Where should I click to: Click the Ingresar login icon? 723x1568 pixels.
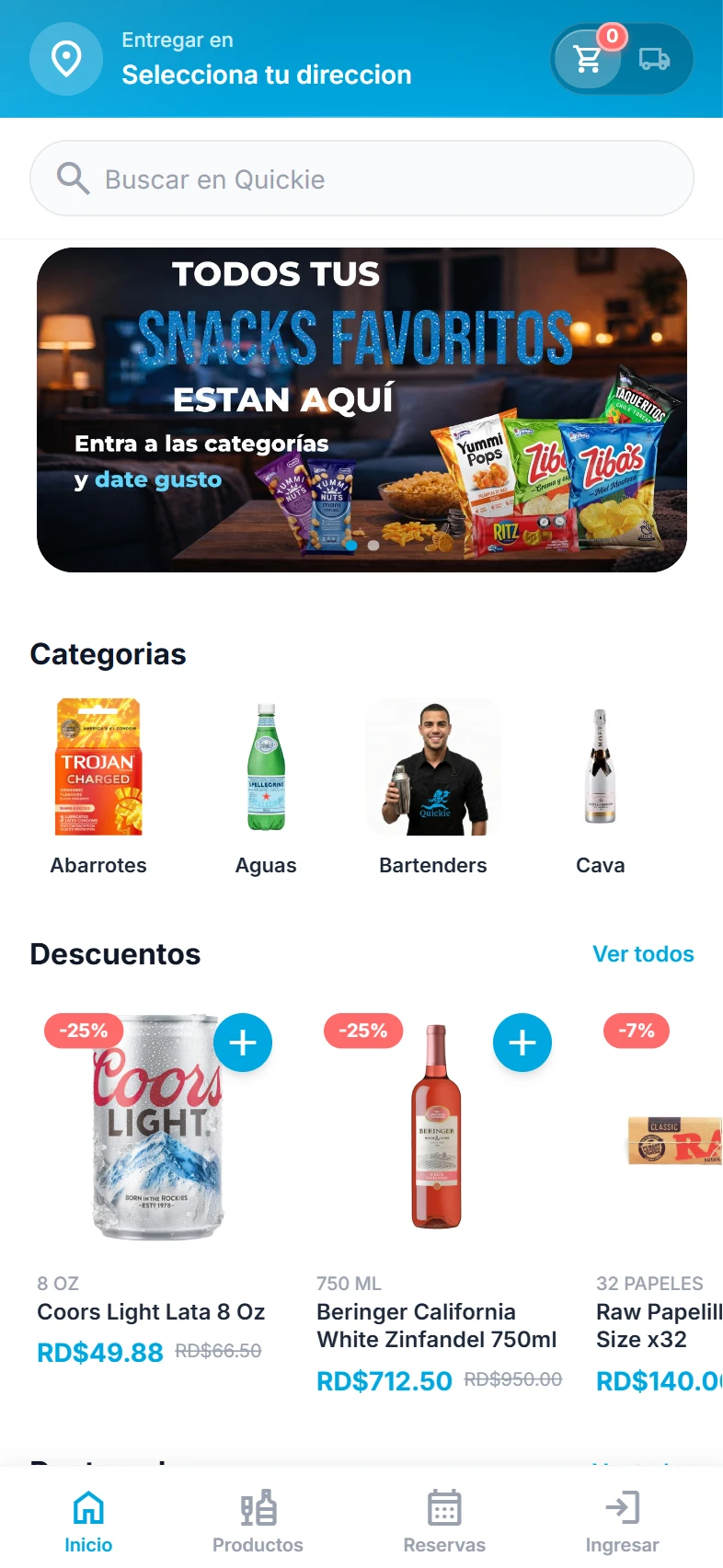click(x=622, y=1506)
